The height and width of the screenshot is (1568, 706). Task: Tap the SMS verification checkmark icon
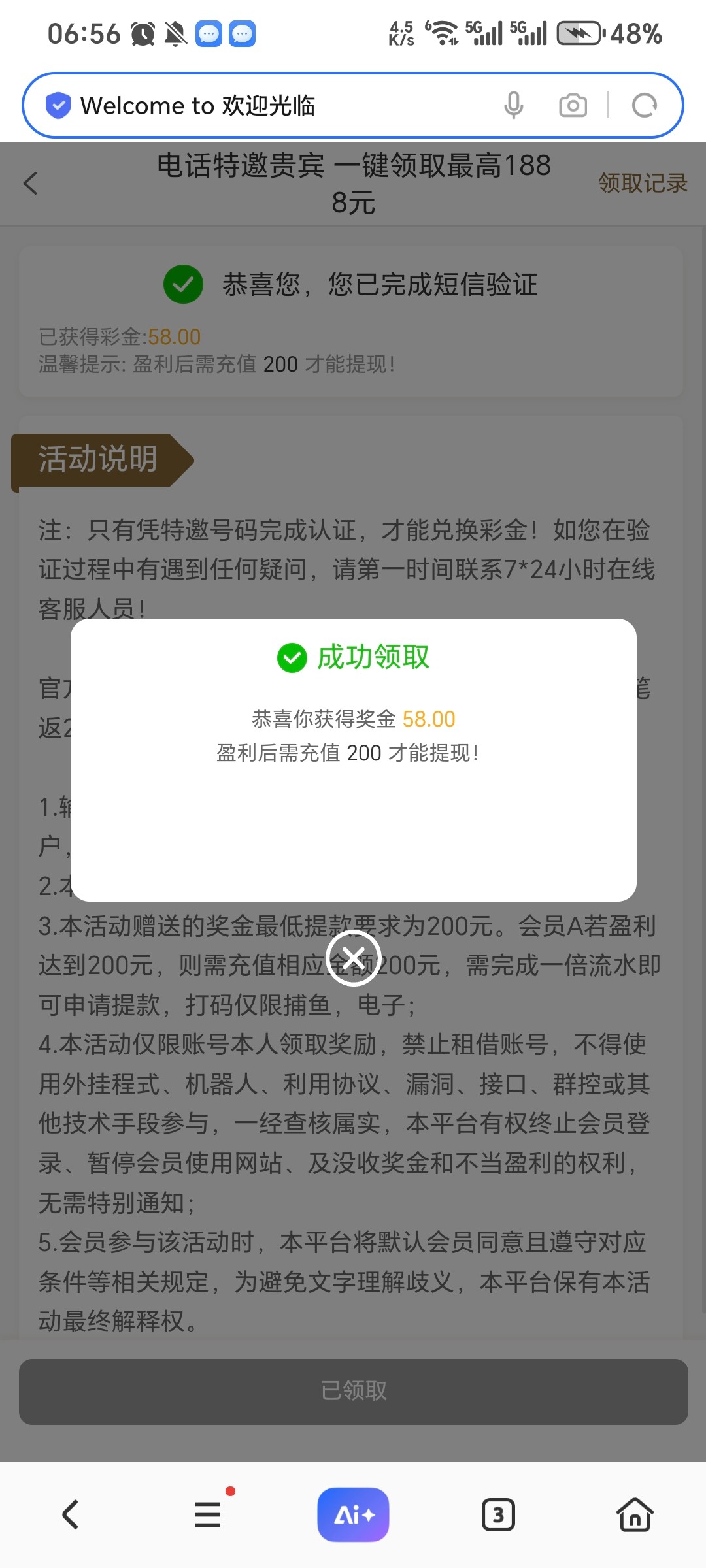[183, 284]
